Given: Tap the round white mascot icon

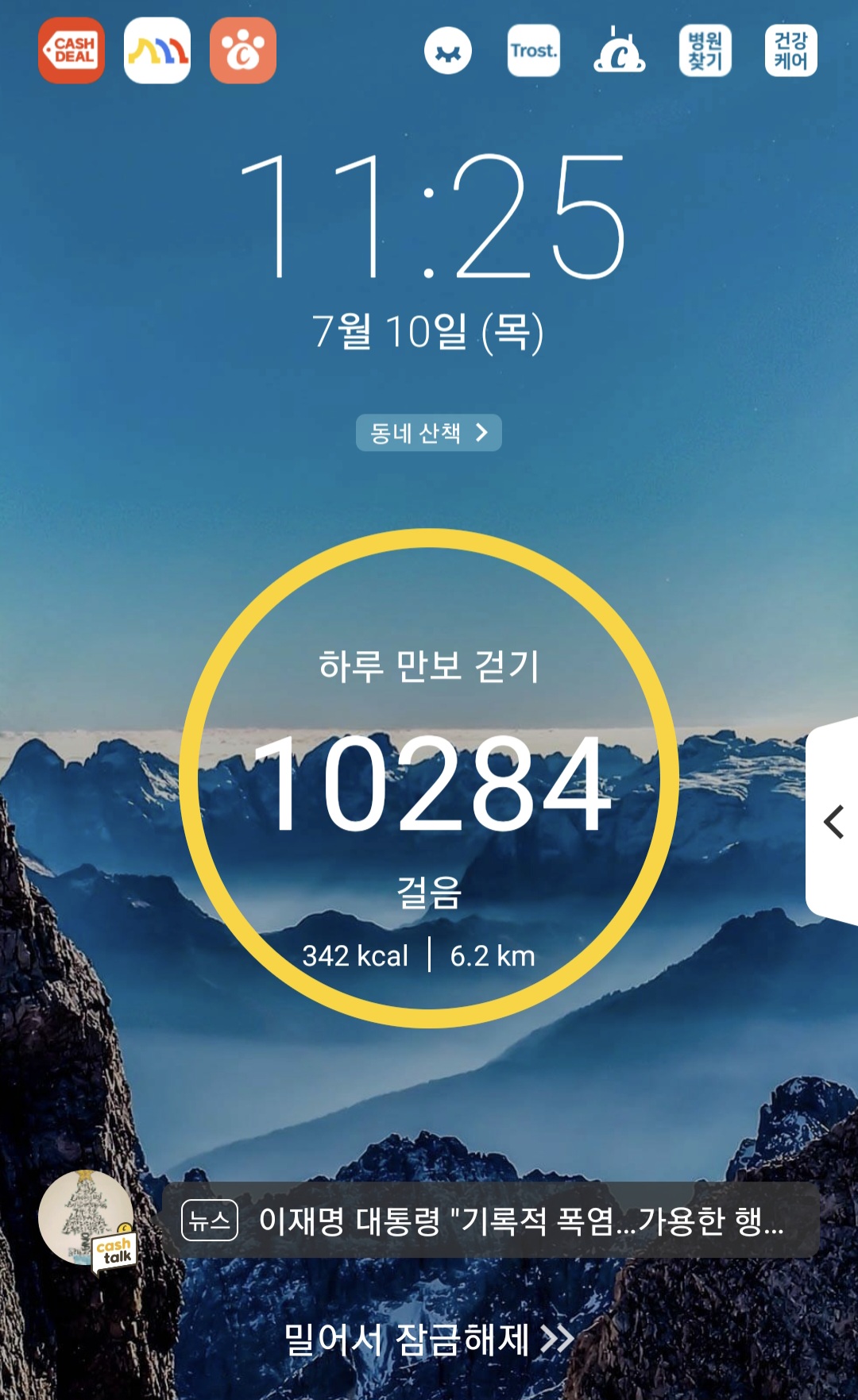Looking at the screenshot, I should [448, 52].
